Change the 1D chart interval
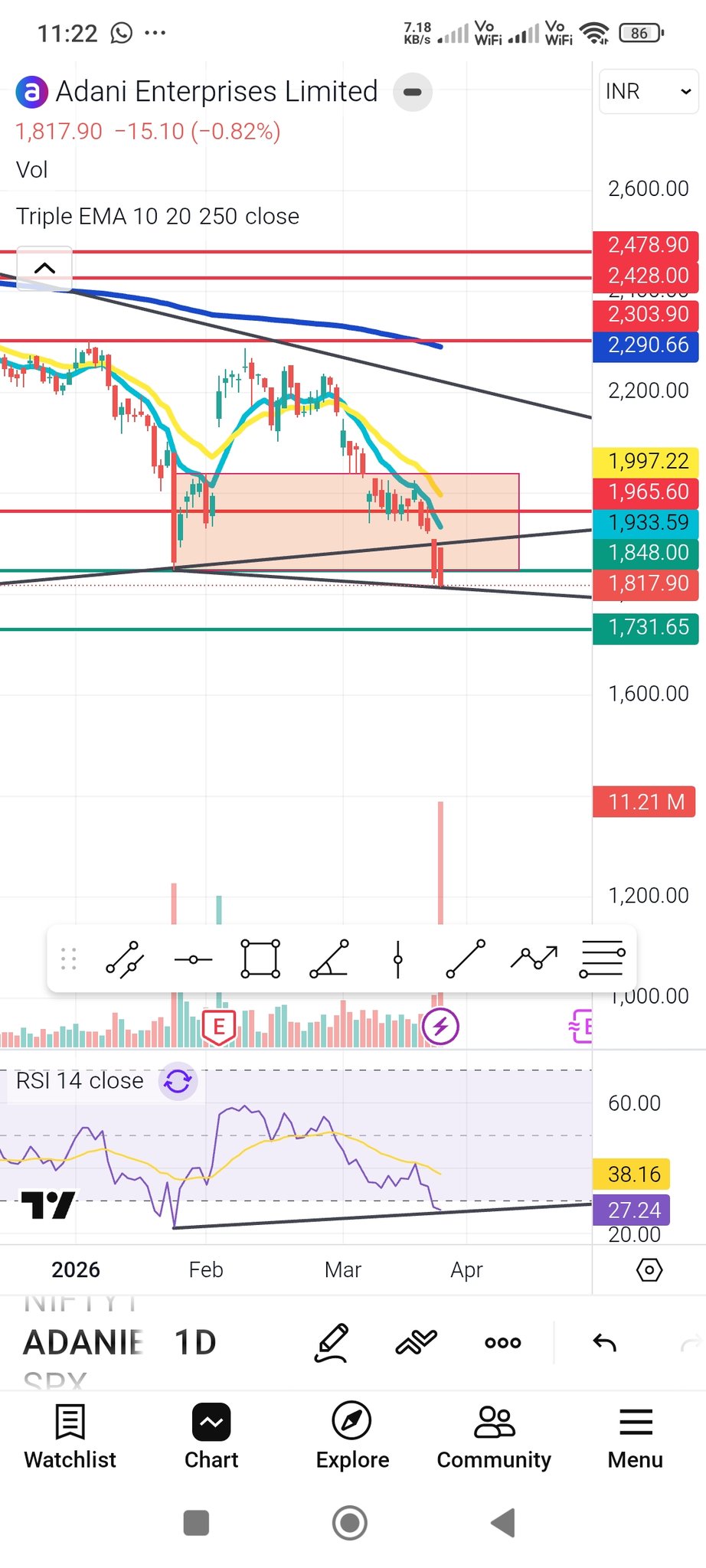The width and height of the screenshot is (706, 1568). pos(195,1343)
